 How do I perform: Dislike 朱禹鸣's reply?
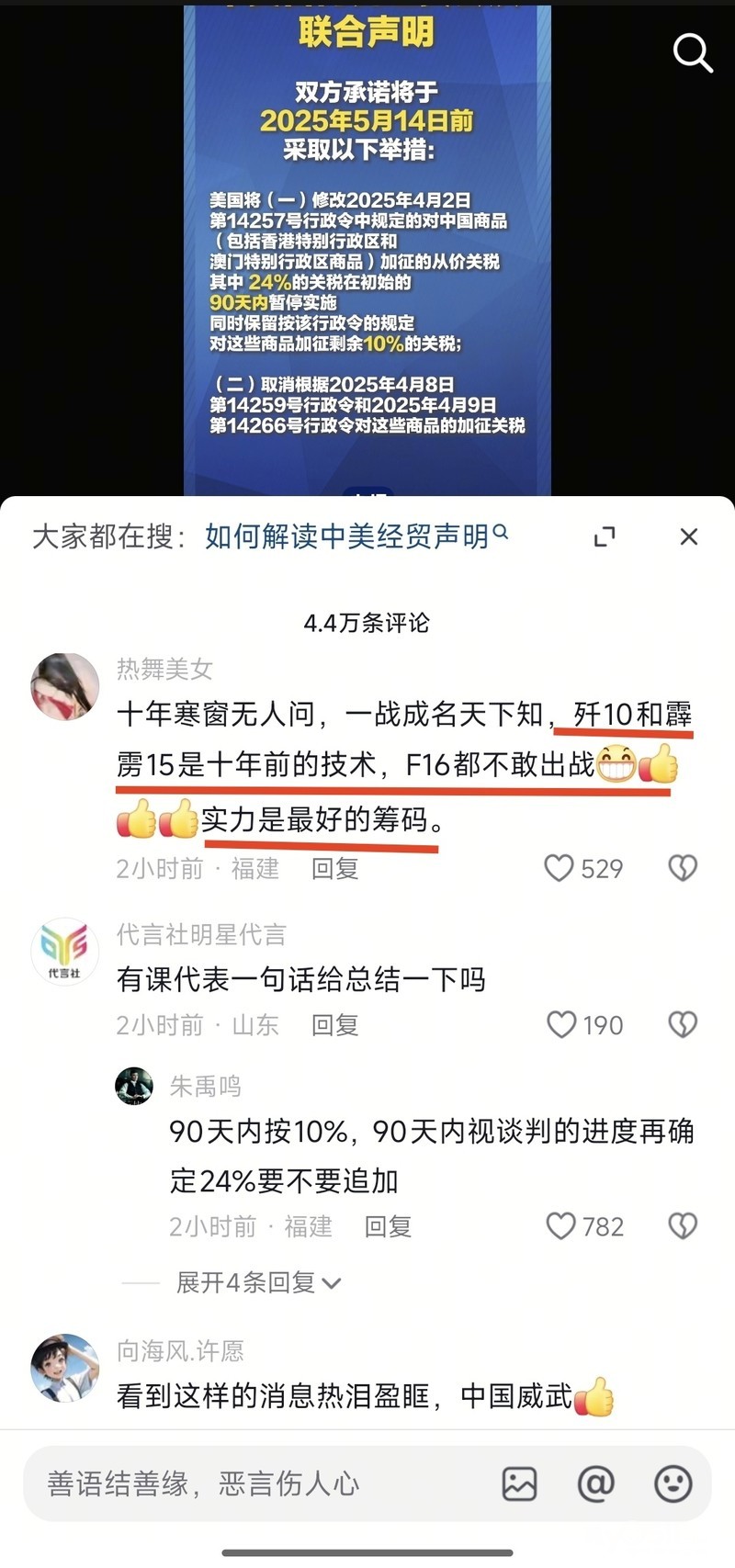683,1225
